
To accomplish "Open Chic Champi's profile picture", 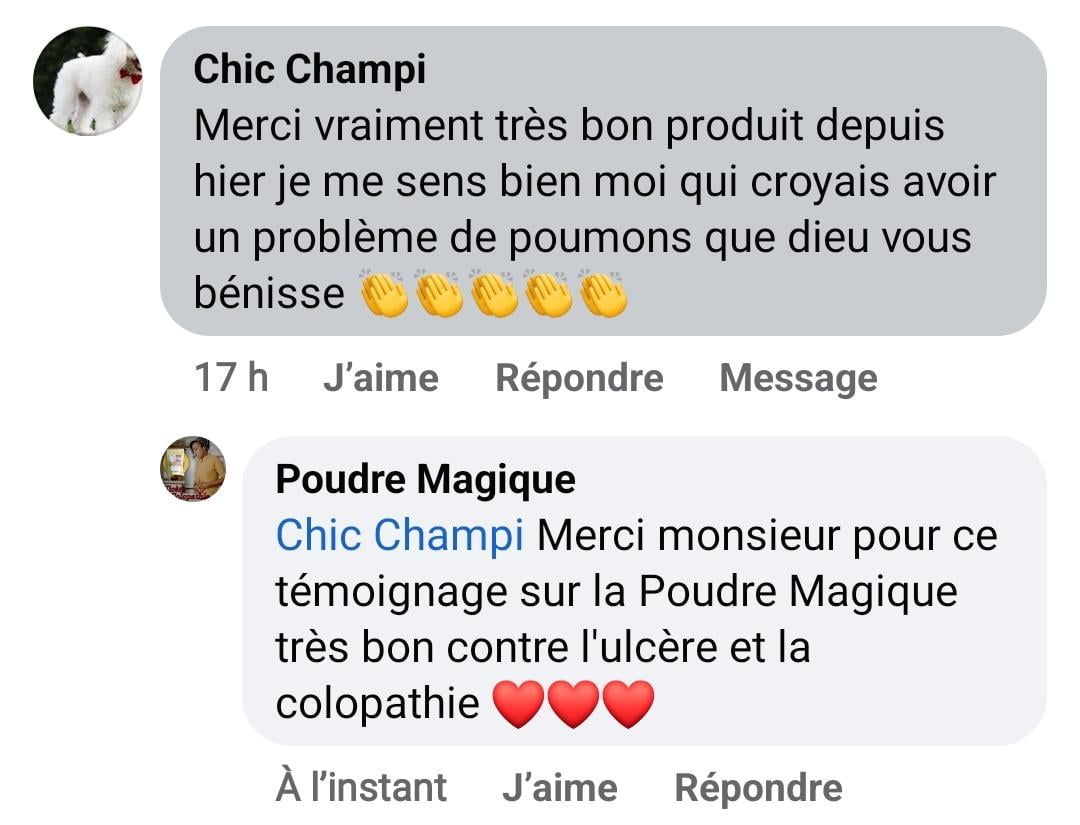I will [88, 81].
